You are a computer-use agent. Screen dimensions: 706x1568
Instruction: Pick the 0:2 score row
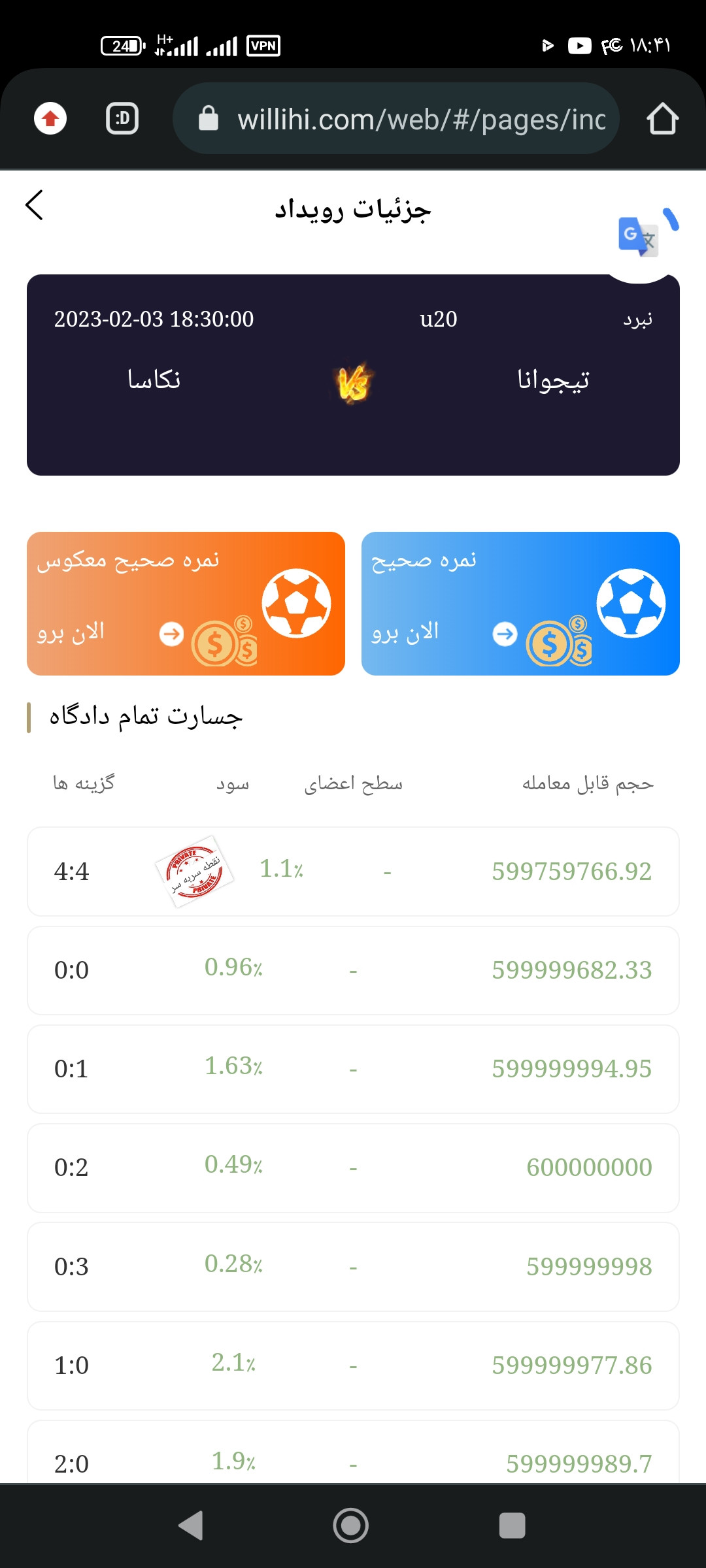[x=353, y=1168]
